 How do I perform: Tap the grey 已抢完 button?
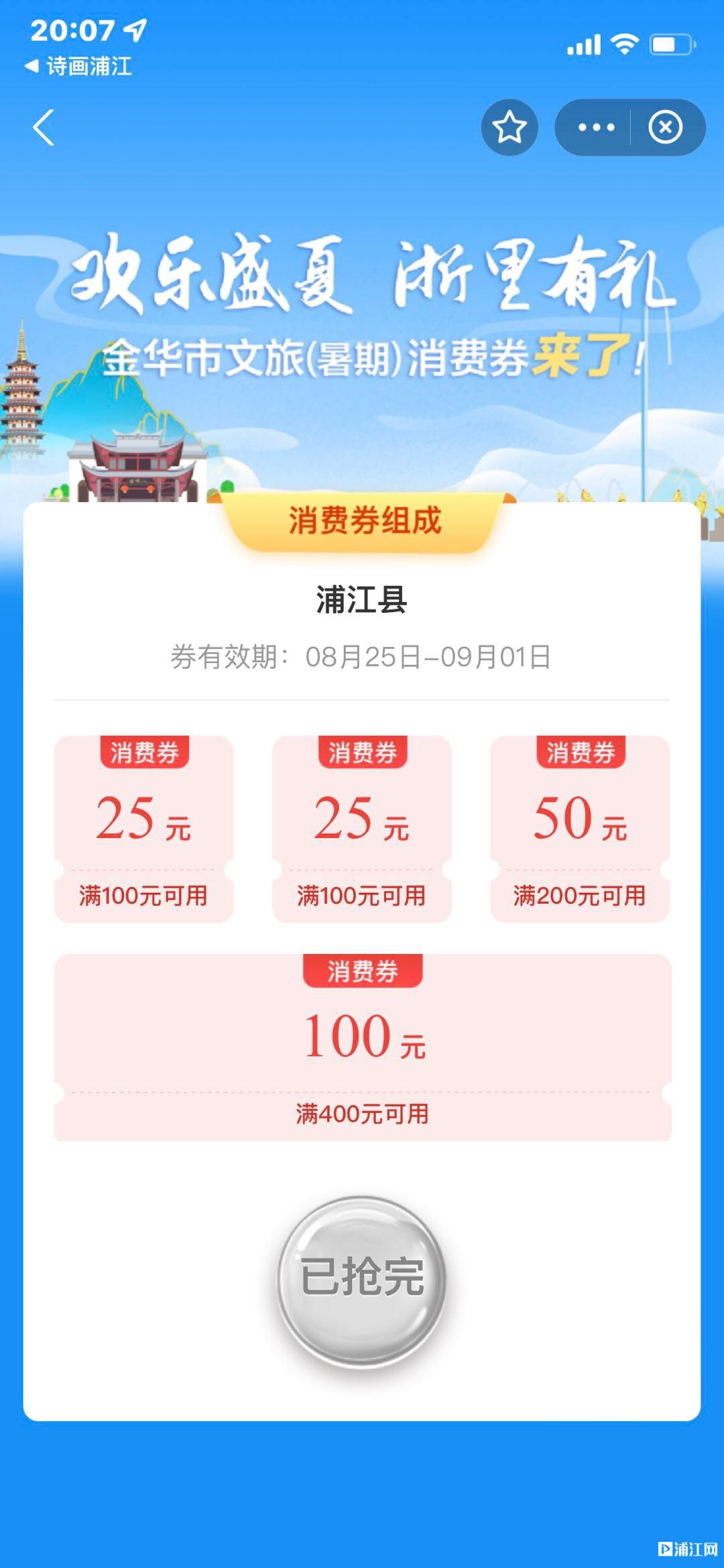(362, 1278)
